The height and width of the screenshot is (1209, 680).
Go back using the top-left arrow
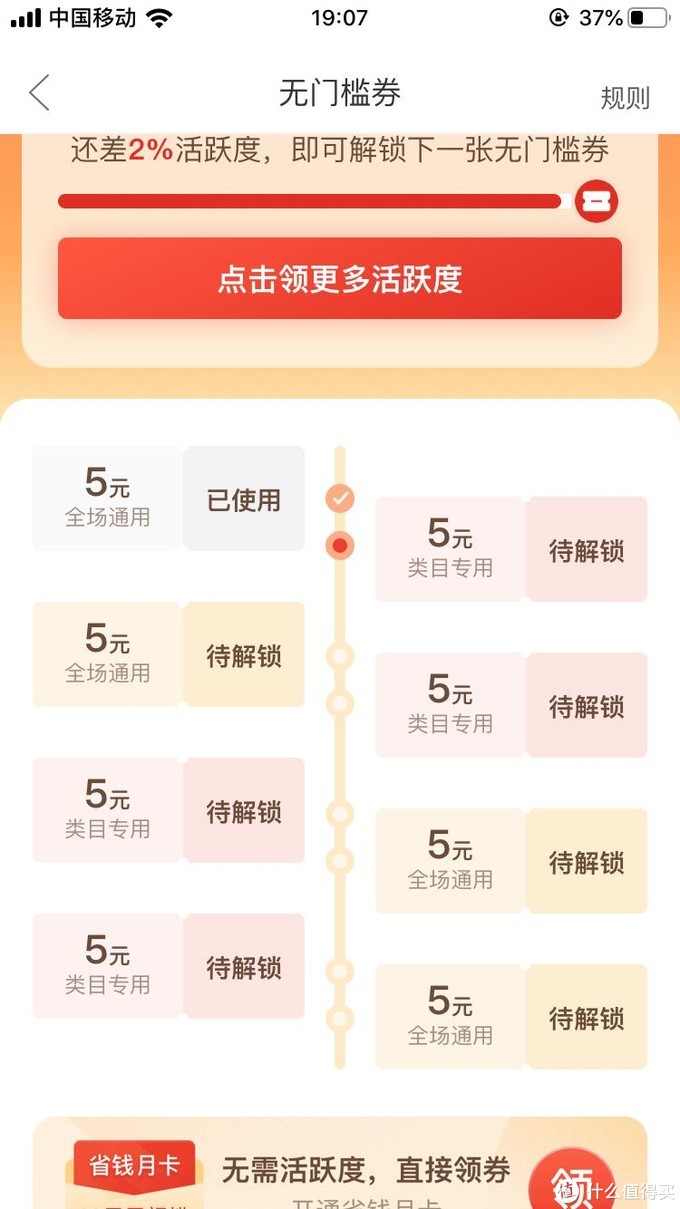tap(39, 93)
